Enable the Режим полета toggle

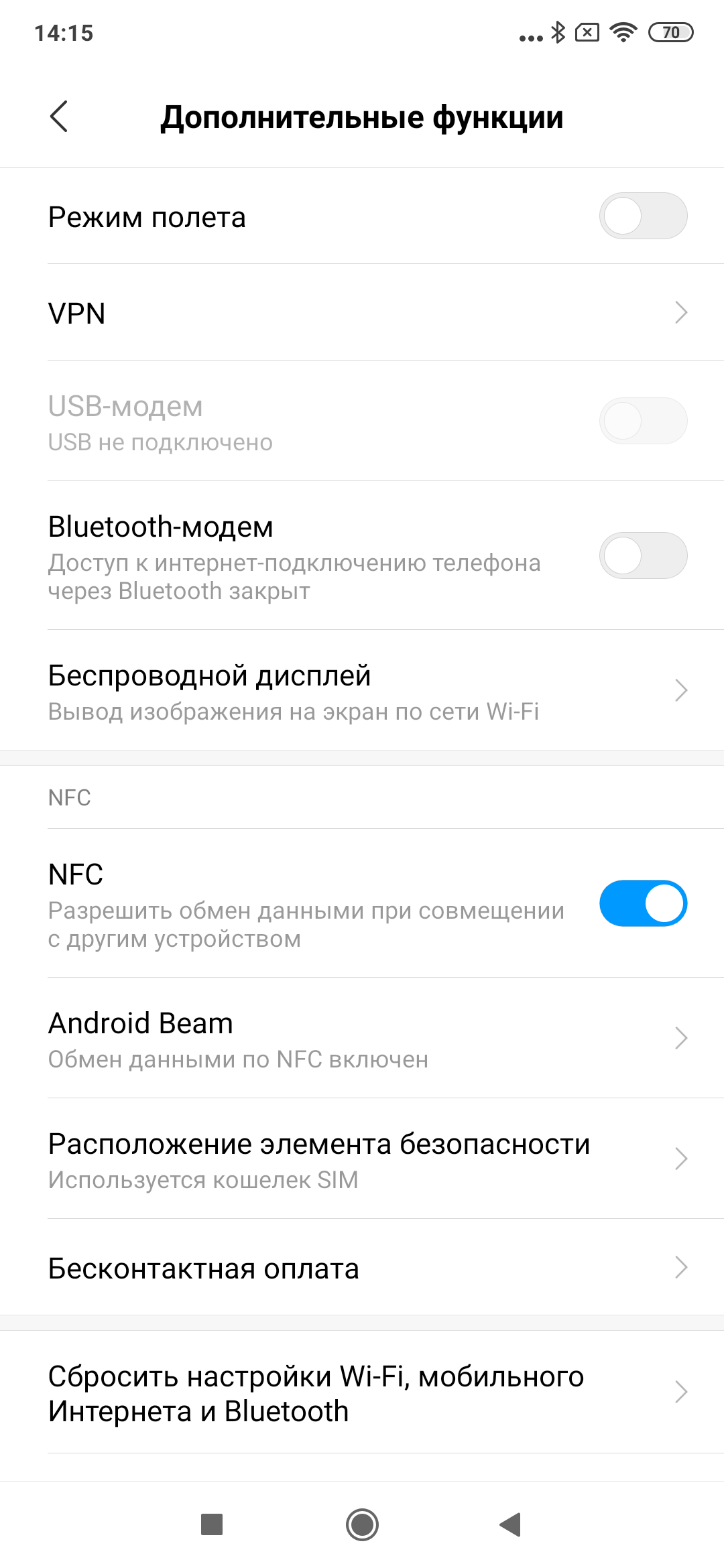pos(642,216)
